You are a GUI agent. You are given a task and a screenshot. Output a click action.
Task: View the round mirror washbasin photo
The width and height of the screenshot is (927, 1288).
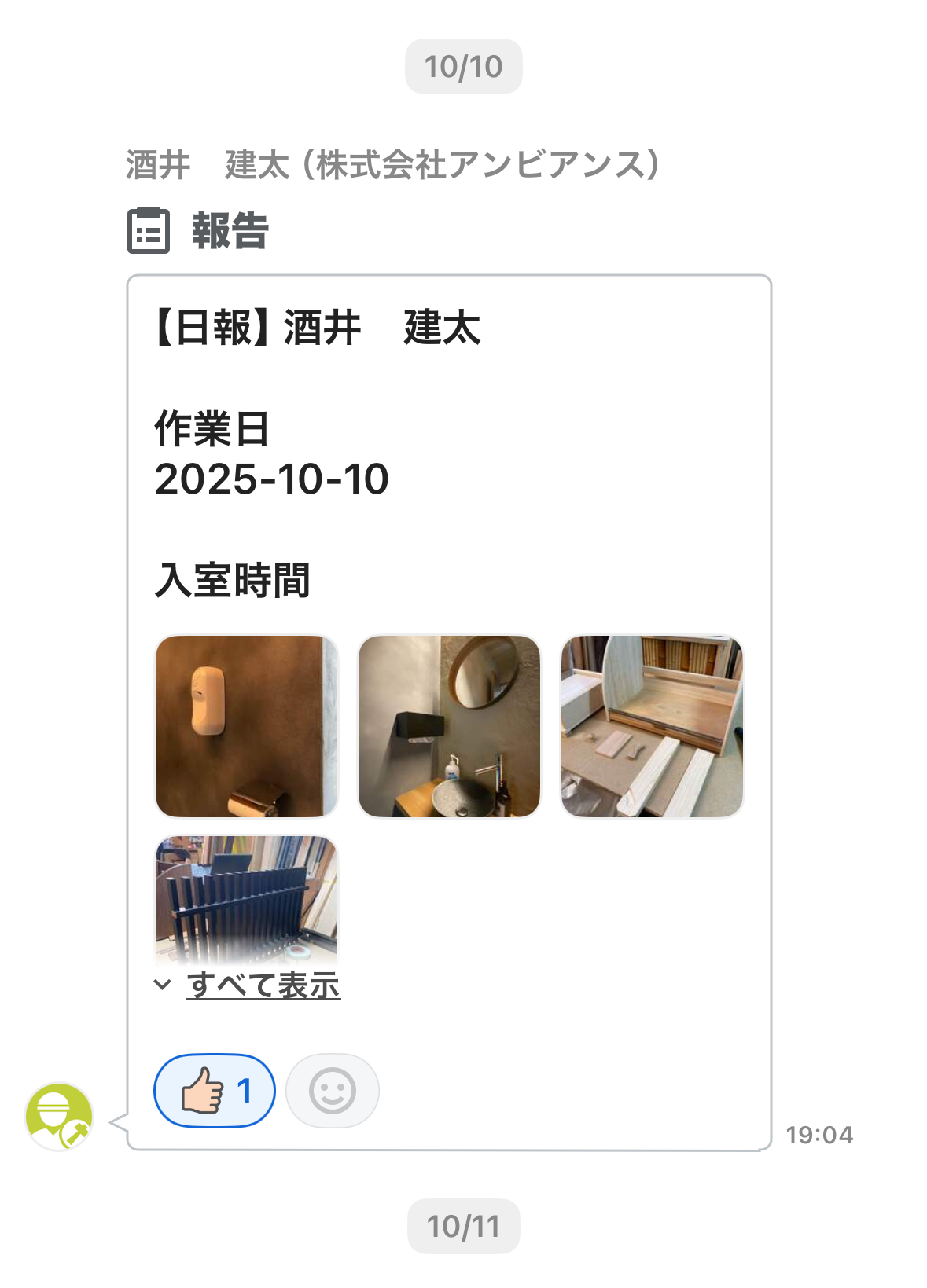(x=449, y=726)
